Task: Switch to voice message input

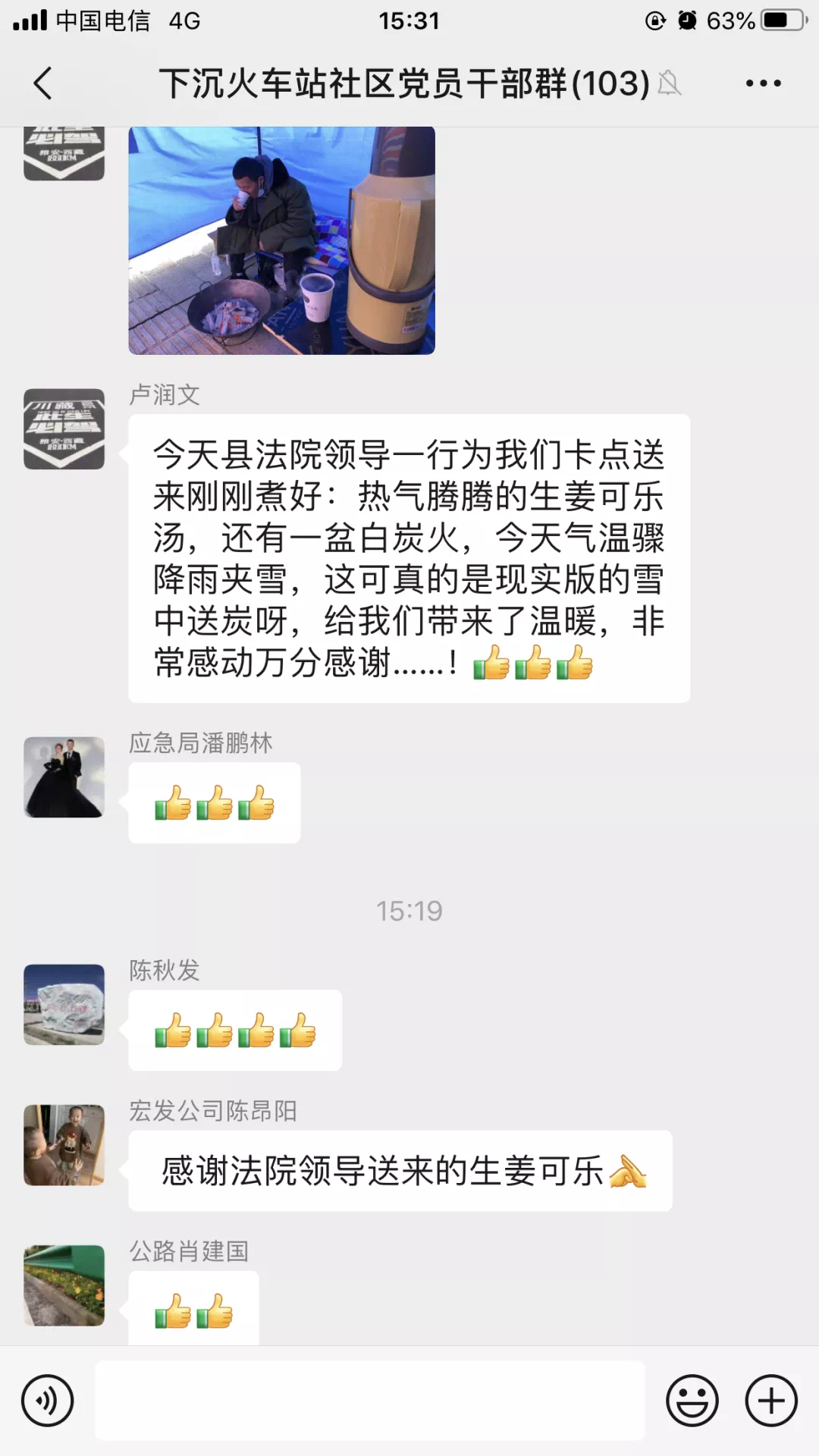Action: pos(48,1401)
